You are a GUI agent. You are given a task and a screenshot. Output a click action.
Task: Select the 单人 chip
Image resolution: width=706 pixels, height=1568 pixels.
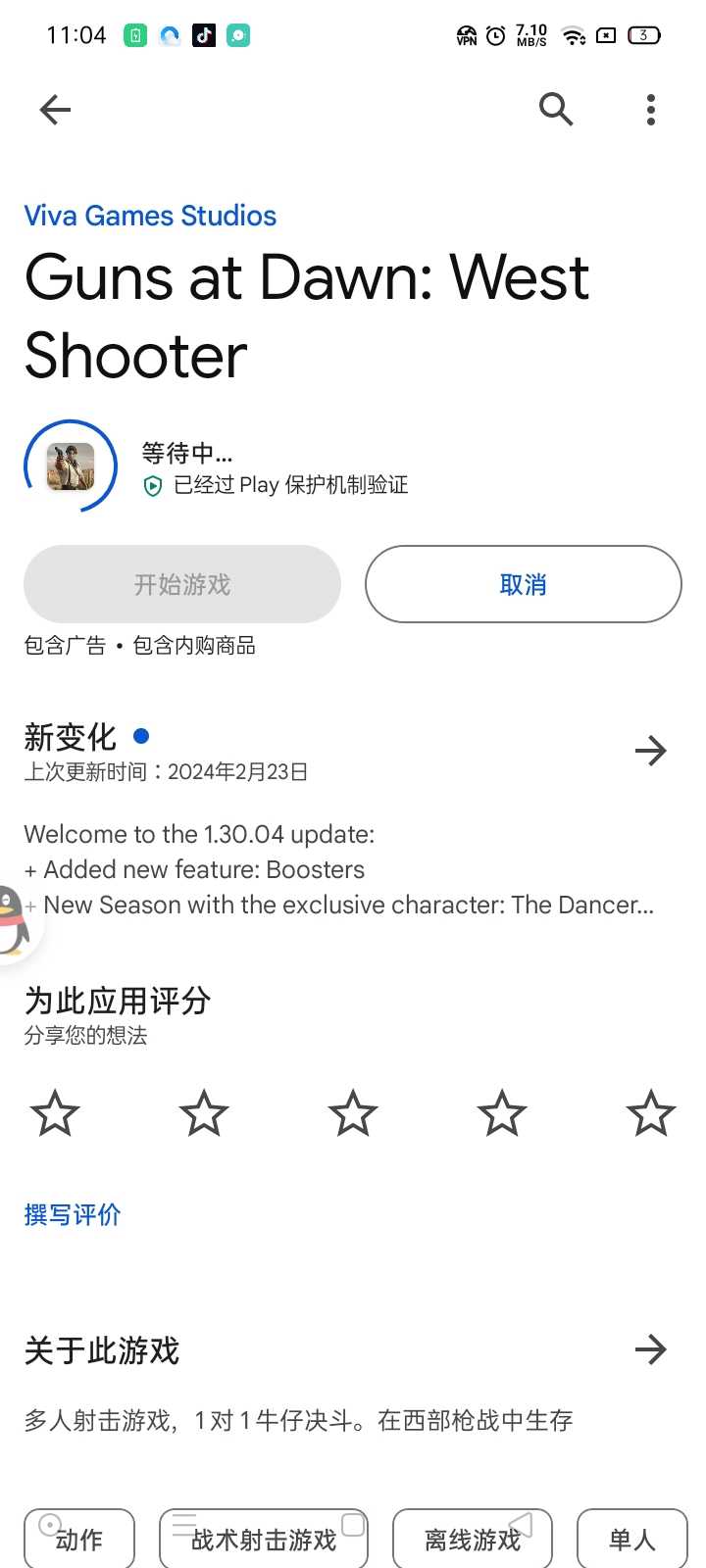click(x=631, y=1540)
